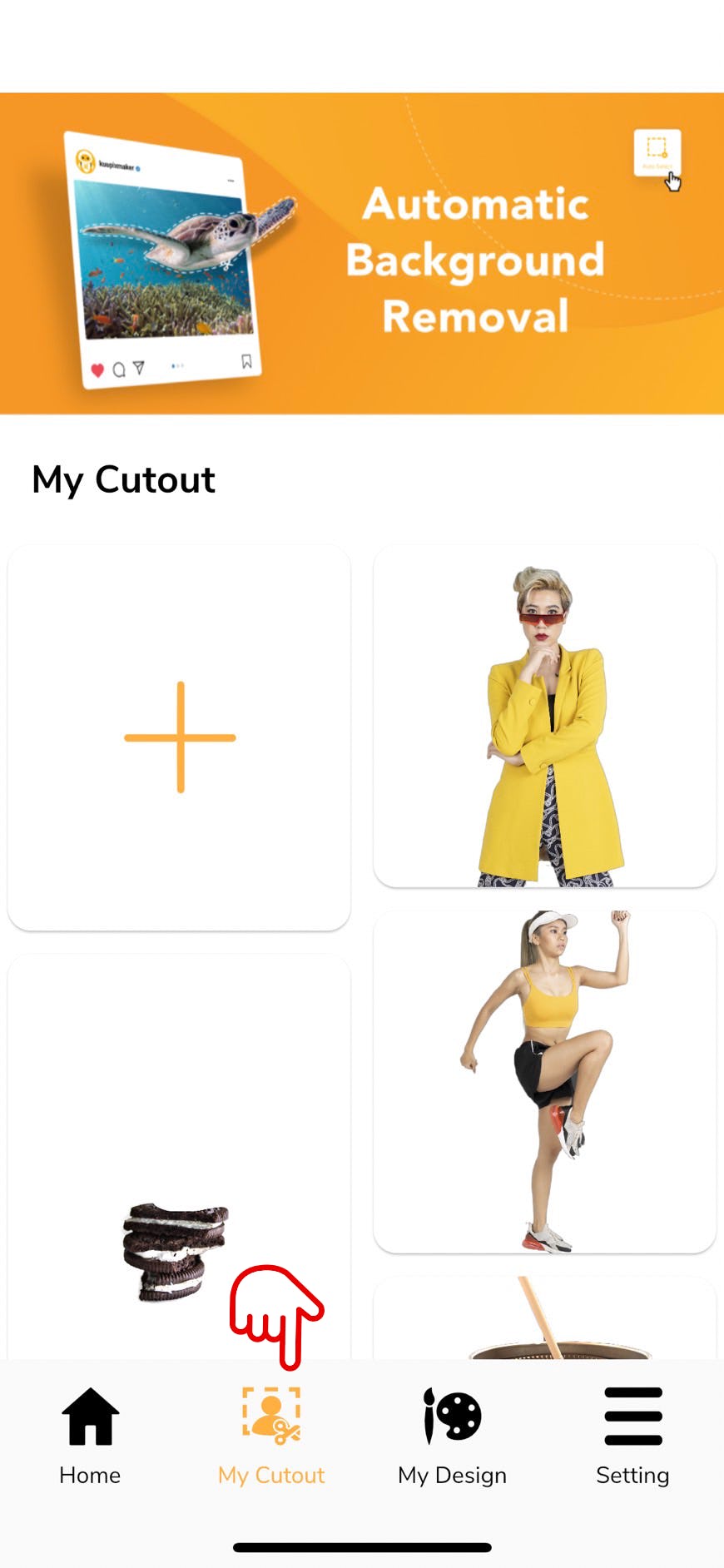The width and height of the screenshot is (724, 1568).
Task: Open the Automatic Background Removal banner
Action: tap(362, 254)
